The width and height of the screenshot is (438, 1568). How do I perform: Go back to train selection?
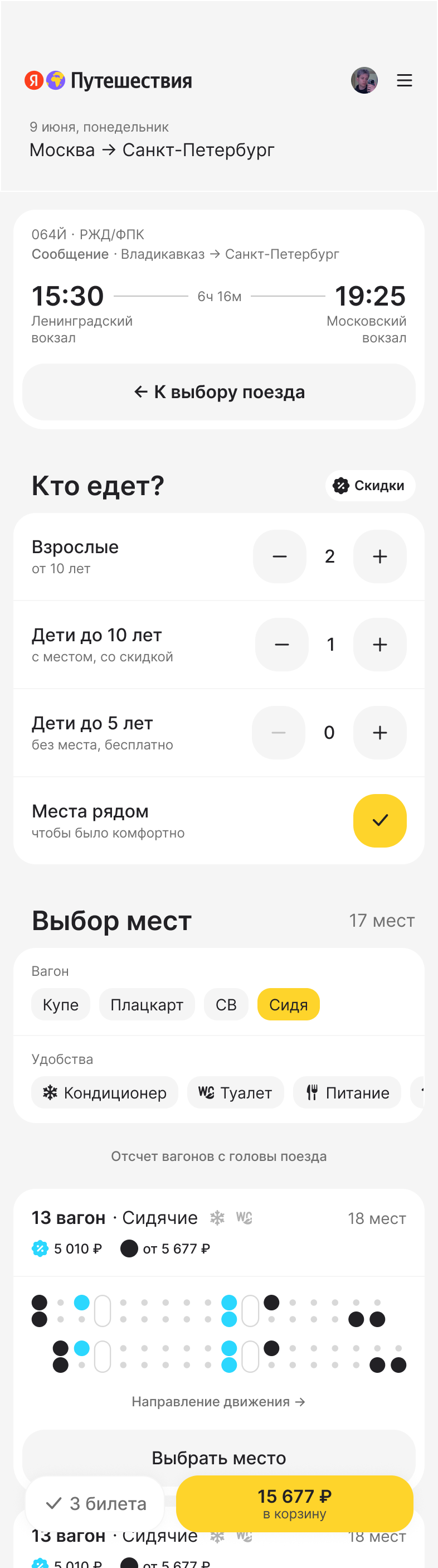tap(219, 392)
